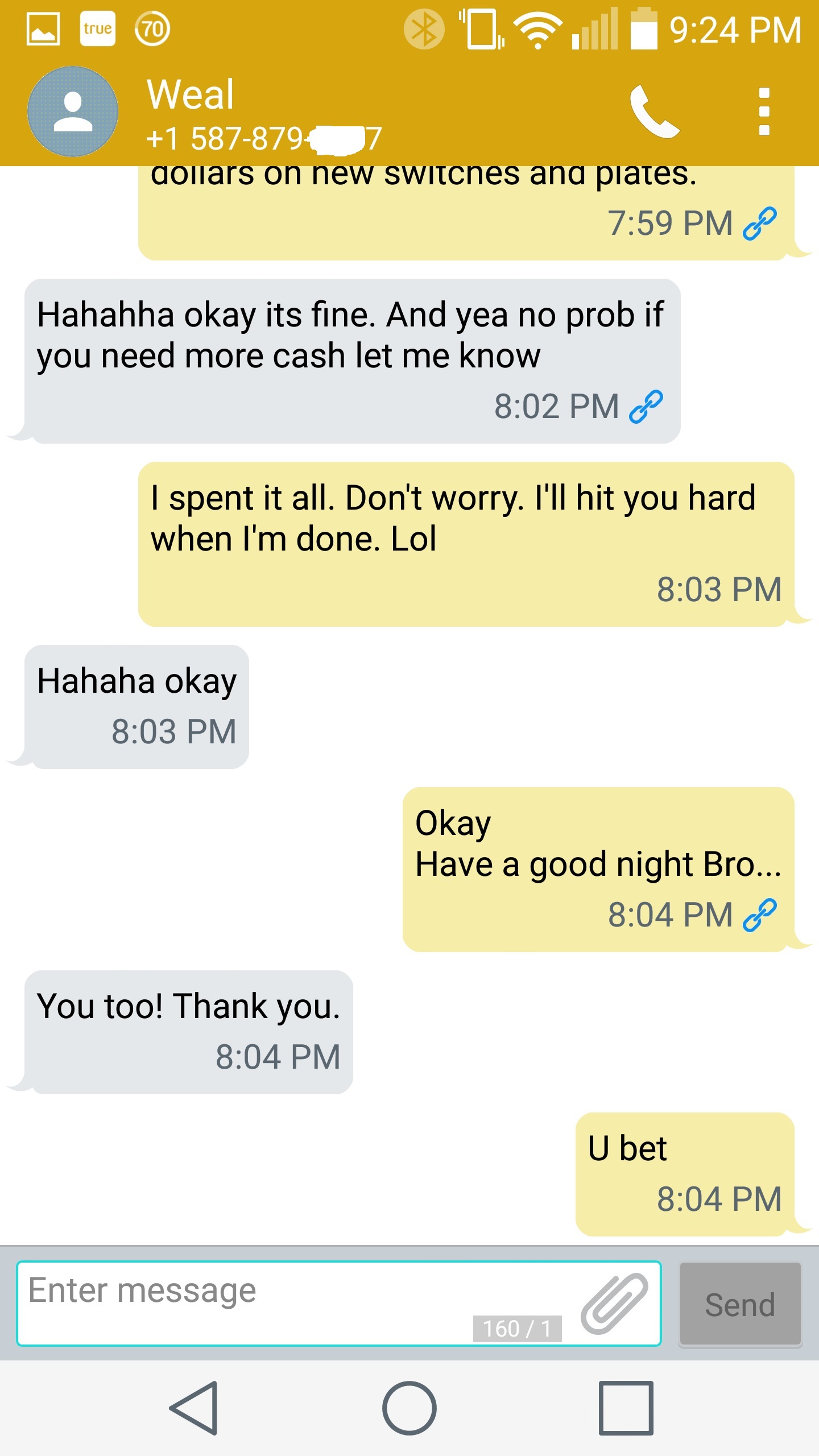Open Weal's contact avatar
Screen dimensions: 819x1456
tap(73, 111)
